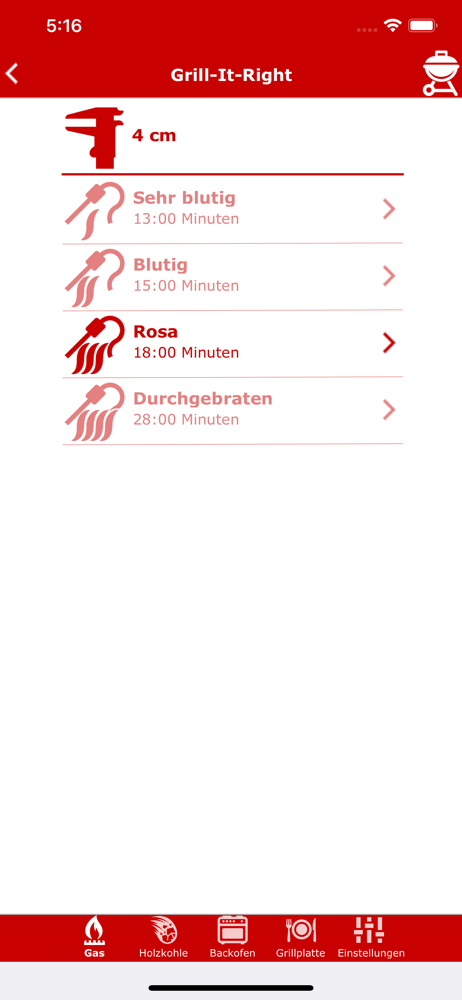
Task: Switch to the Backofen tab
Action: pyautogui.click(x=232, y=938)
